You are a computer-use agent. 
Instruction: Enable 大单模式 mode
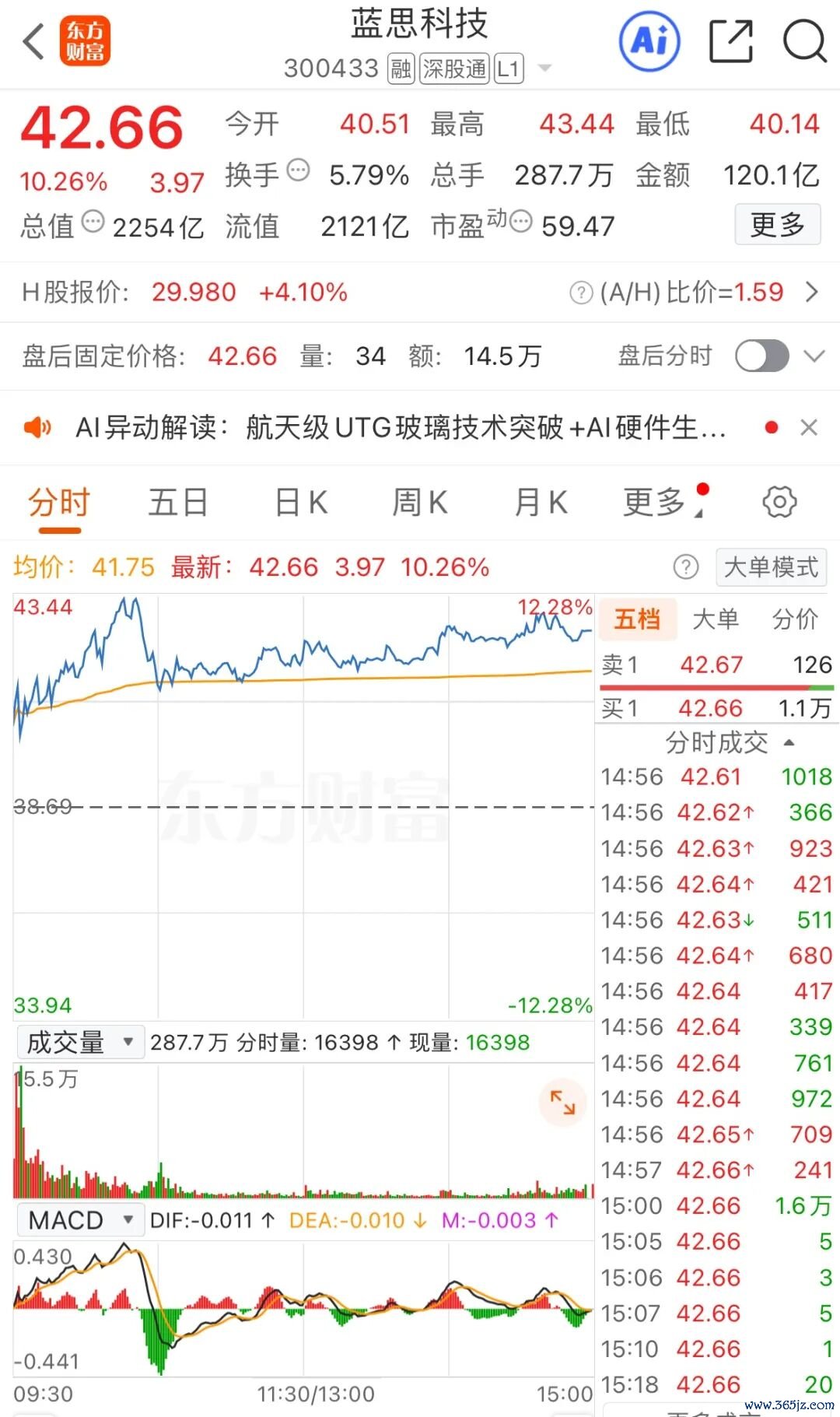tap(770, 567)
